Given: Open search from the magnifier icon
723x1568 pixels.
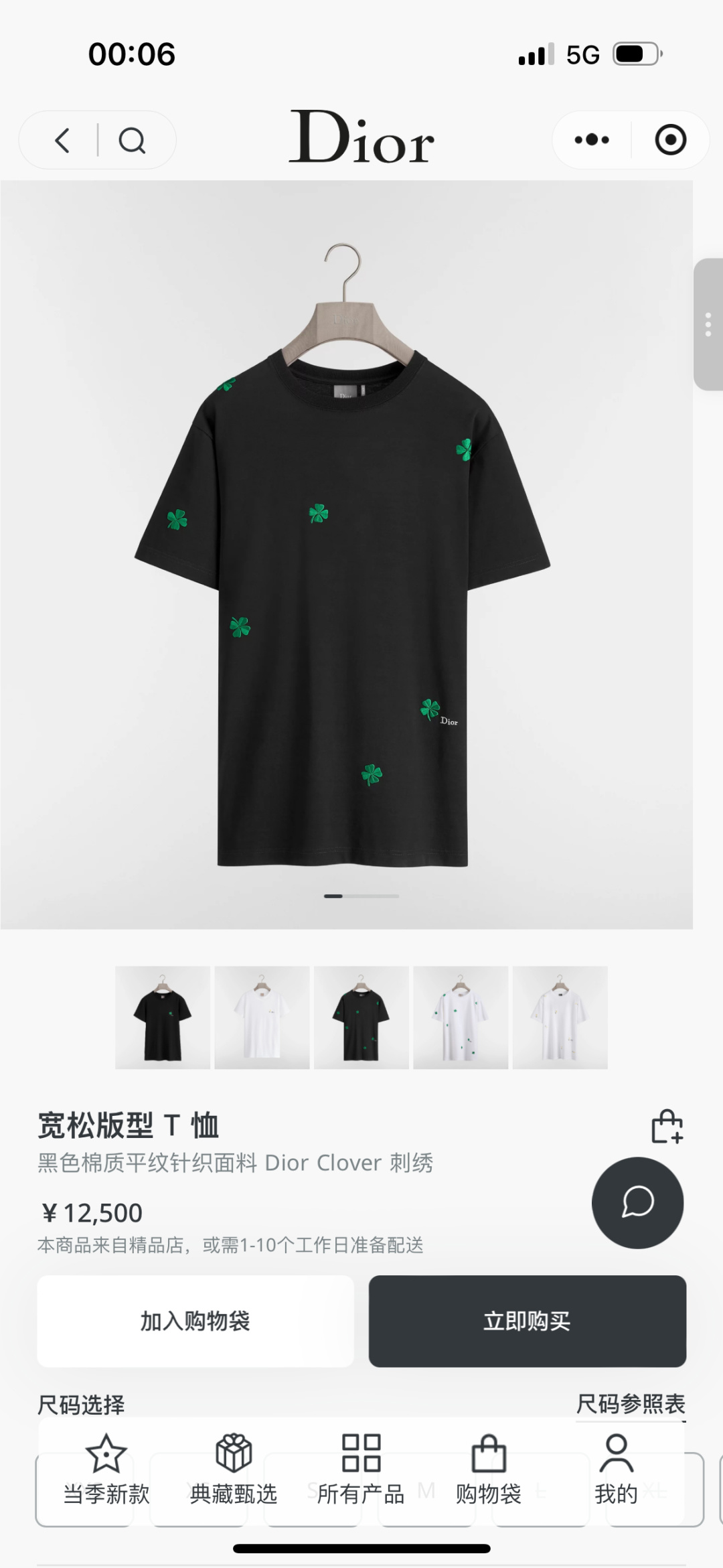Looking at the screenshot, I should point(132,141).
